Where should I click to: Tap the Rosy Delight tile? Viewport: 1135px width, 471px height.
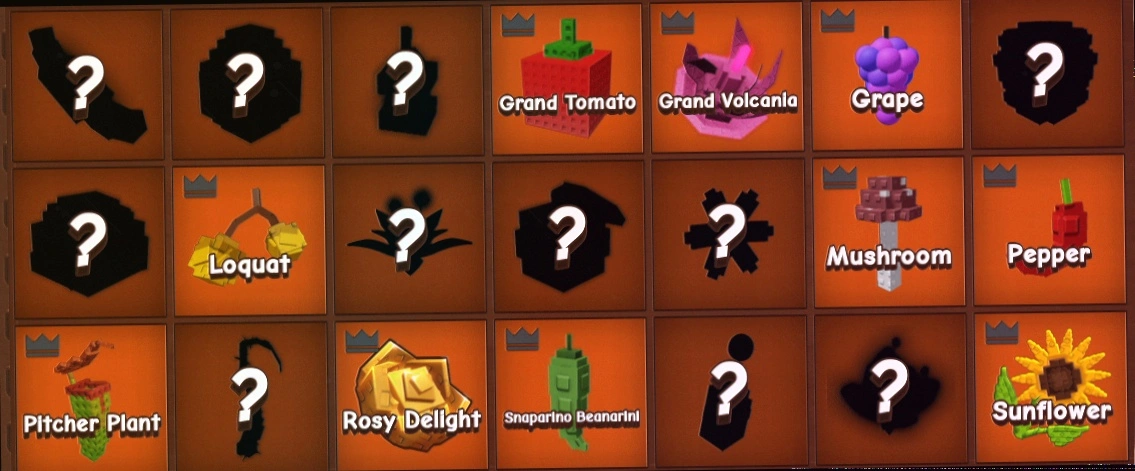[411, 393]
